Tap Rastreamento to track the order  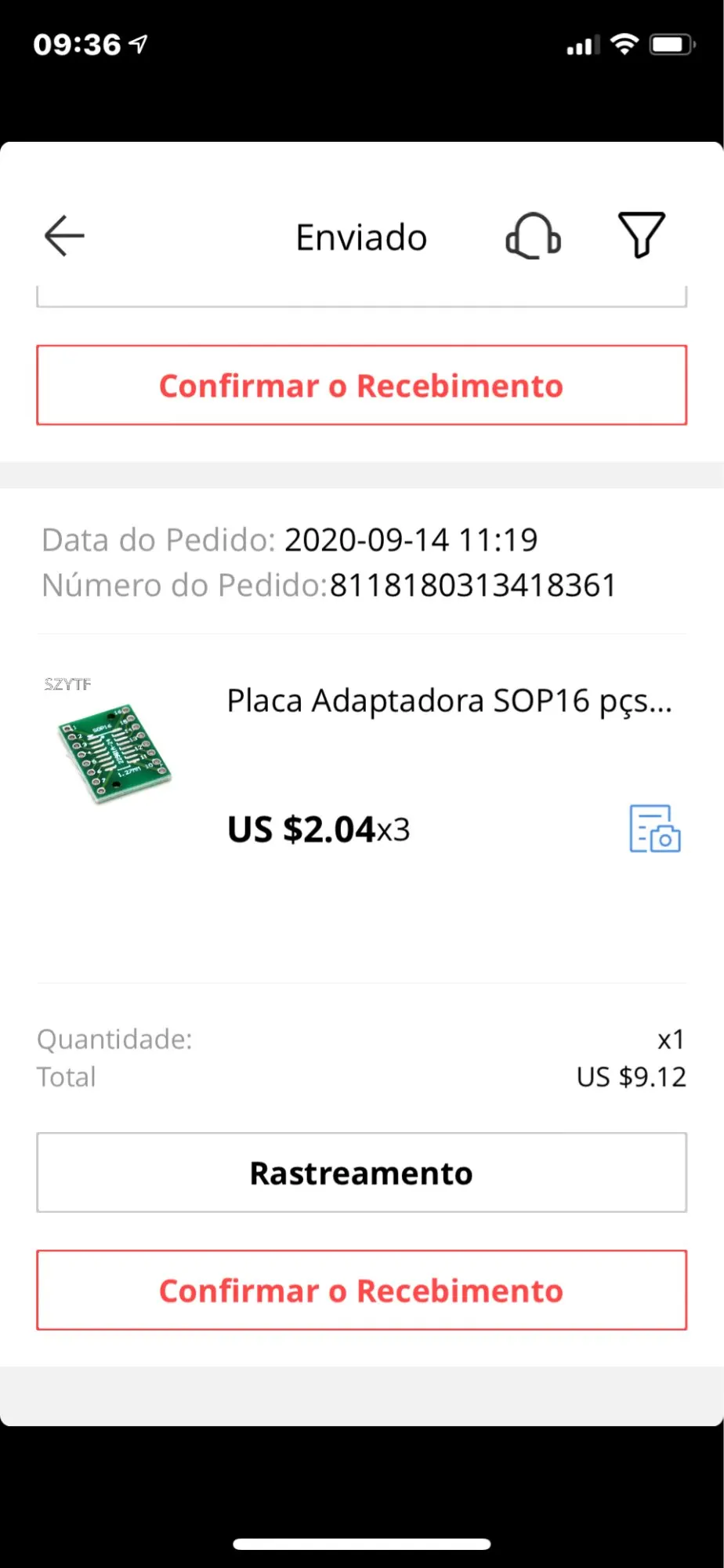point(361,1173)
